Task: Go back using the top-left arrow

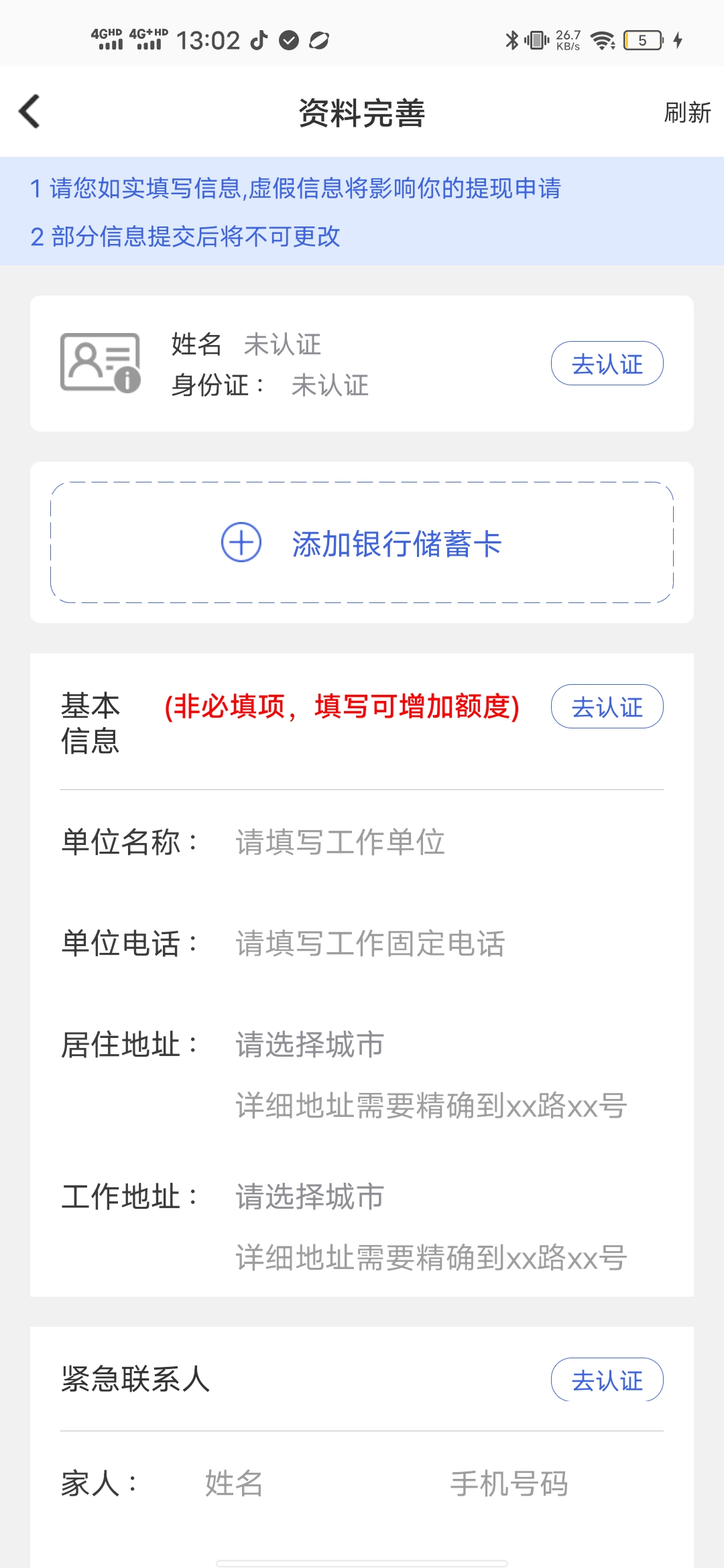Action: (x=29, y=111)
